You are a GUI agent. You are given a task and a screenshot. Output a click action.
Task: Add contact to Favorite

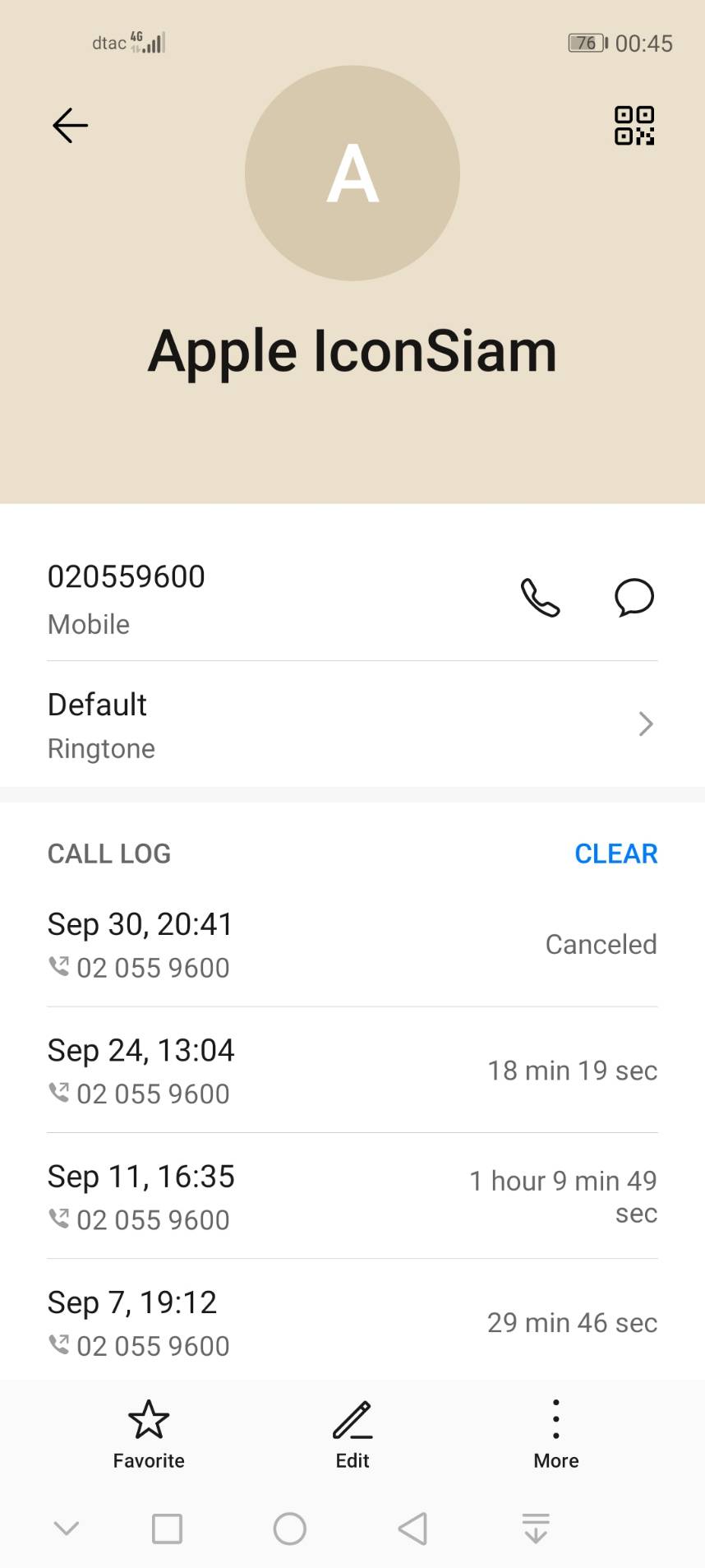pyautogui.click(x=149, y=1435)
